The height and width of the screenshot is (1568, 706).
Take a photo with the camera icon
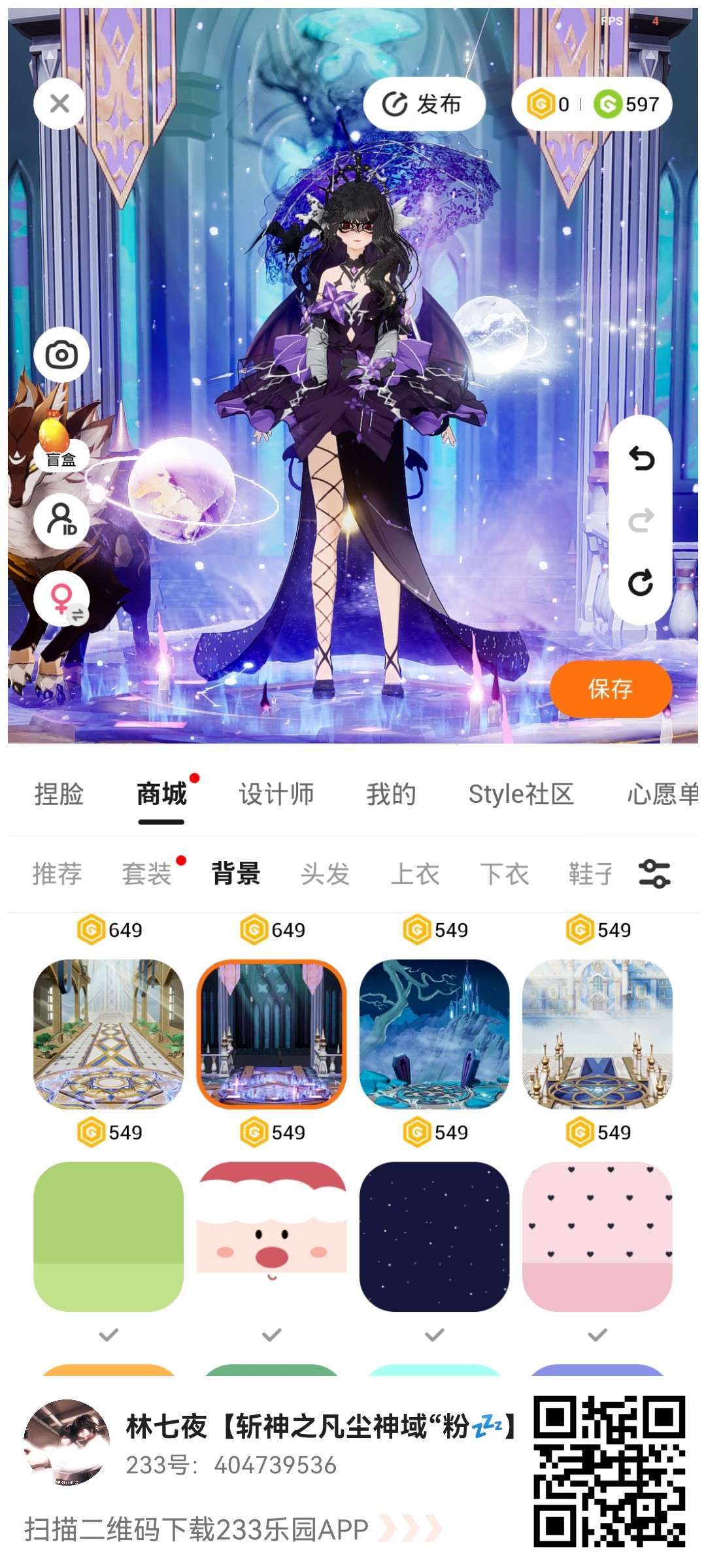[61, 355]
